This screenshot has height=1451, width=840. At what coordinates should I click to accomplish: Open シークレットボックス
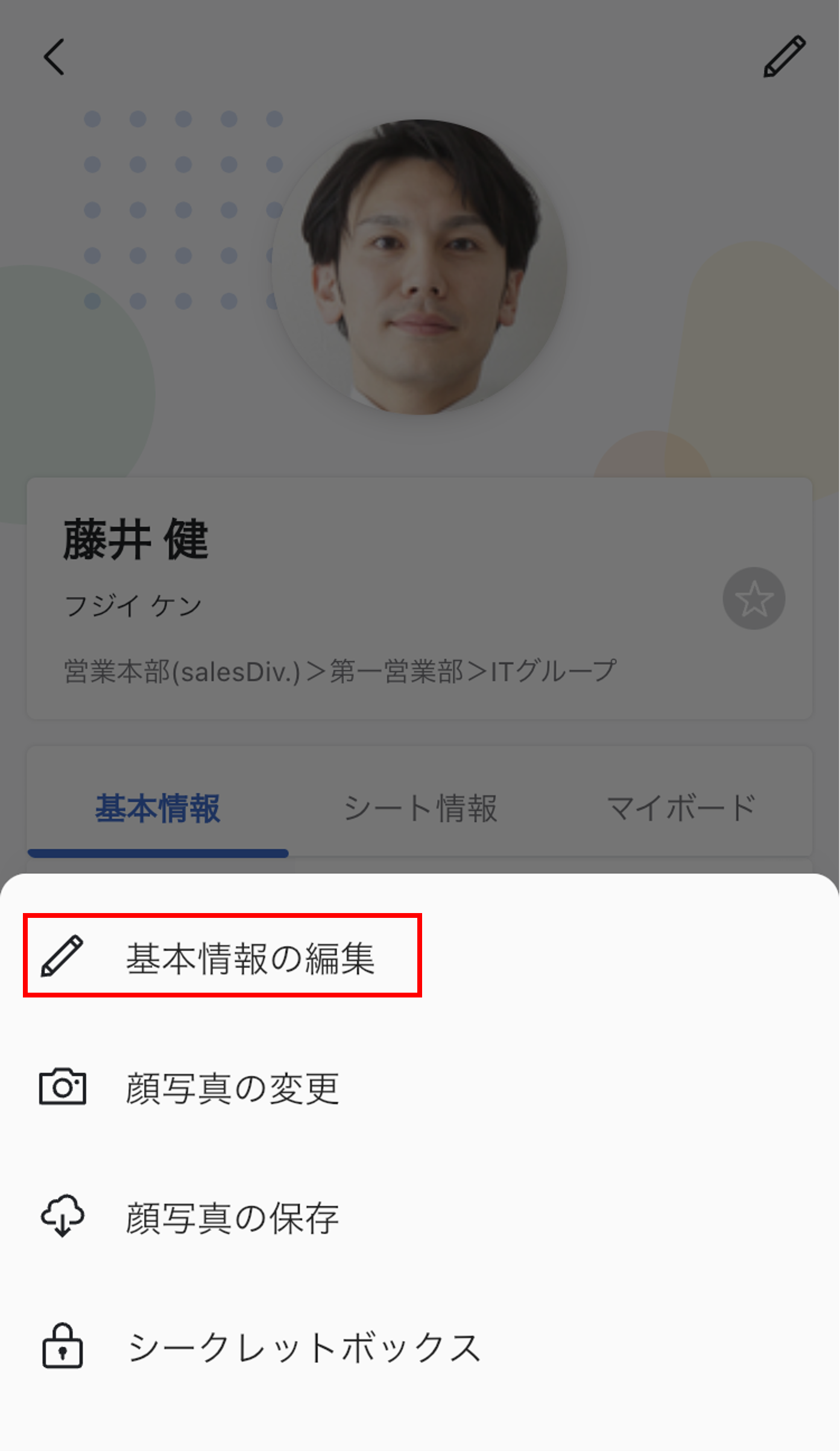tap(303, 1348)
